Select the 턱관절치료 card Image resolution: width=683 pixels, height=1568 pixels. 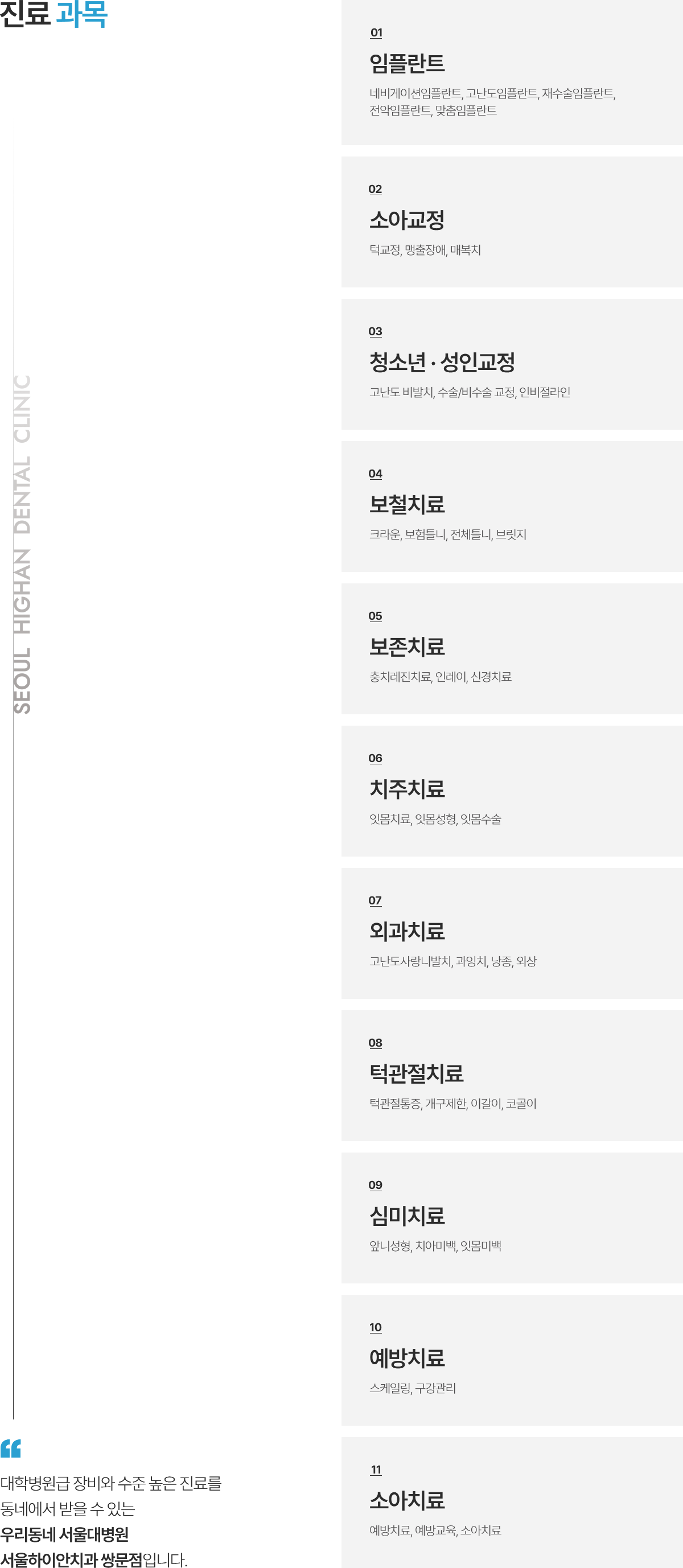(x=512, y=1076)
